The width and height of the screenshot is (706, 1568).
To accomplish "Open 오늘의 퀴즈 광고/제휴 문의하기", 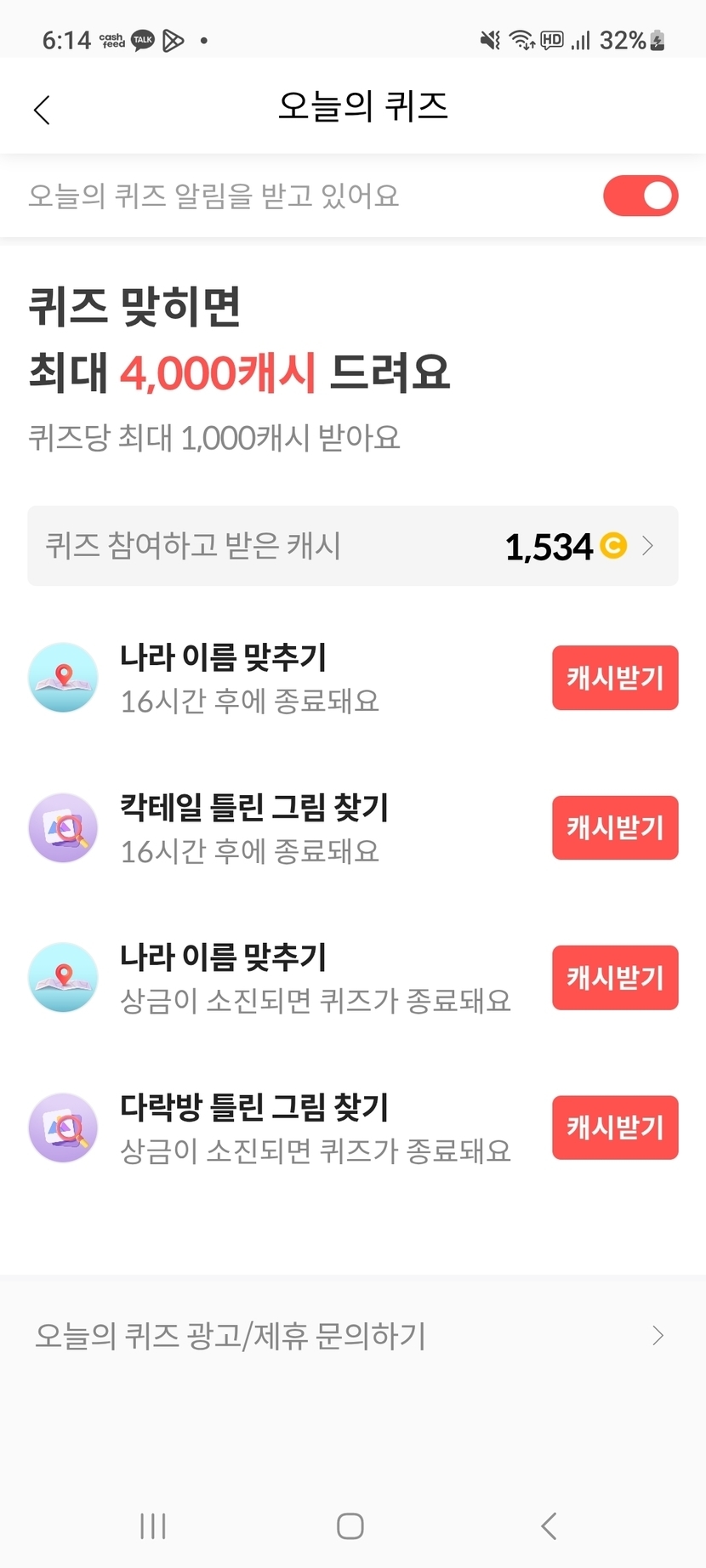I will point(353,1336).
